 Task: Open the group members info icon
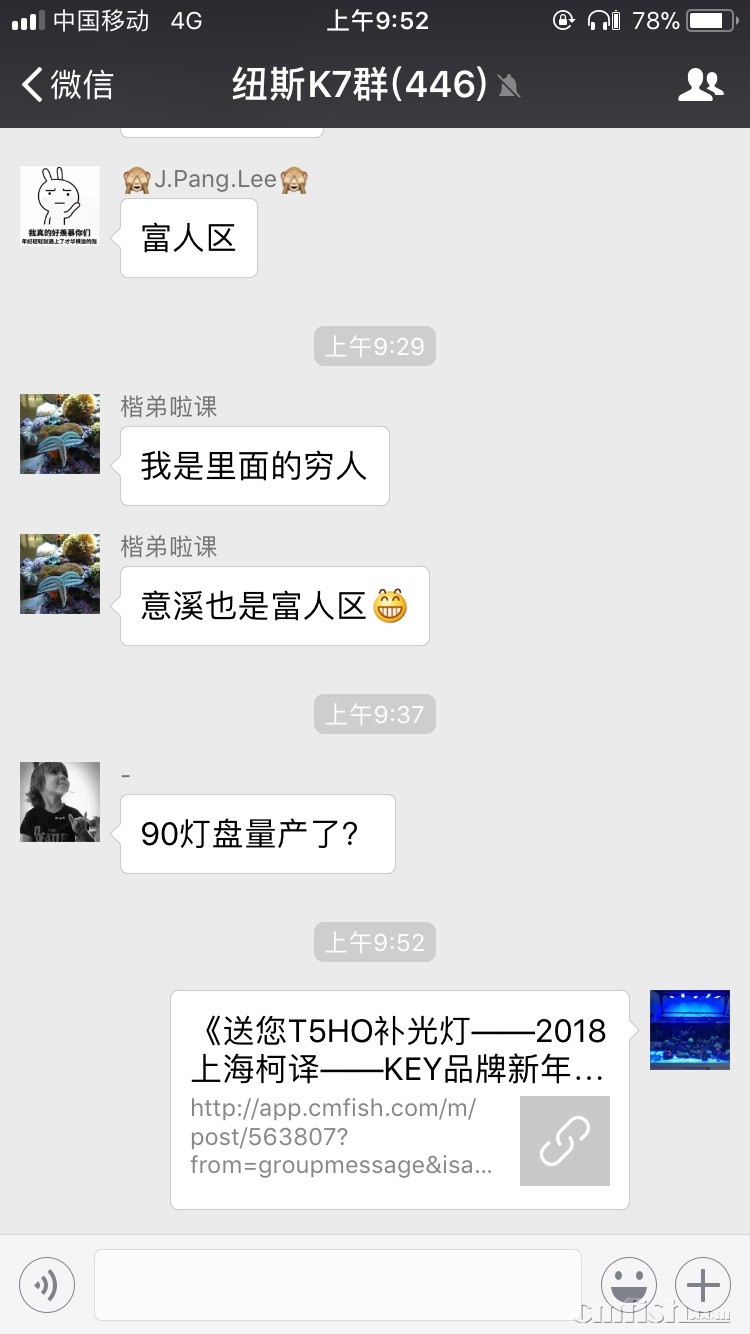point(700,85)
